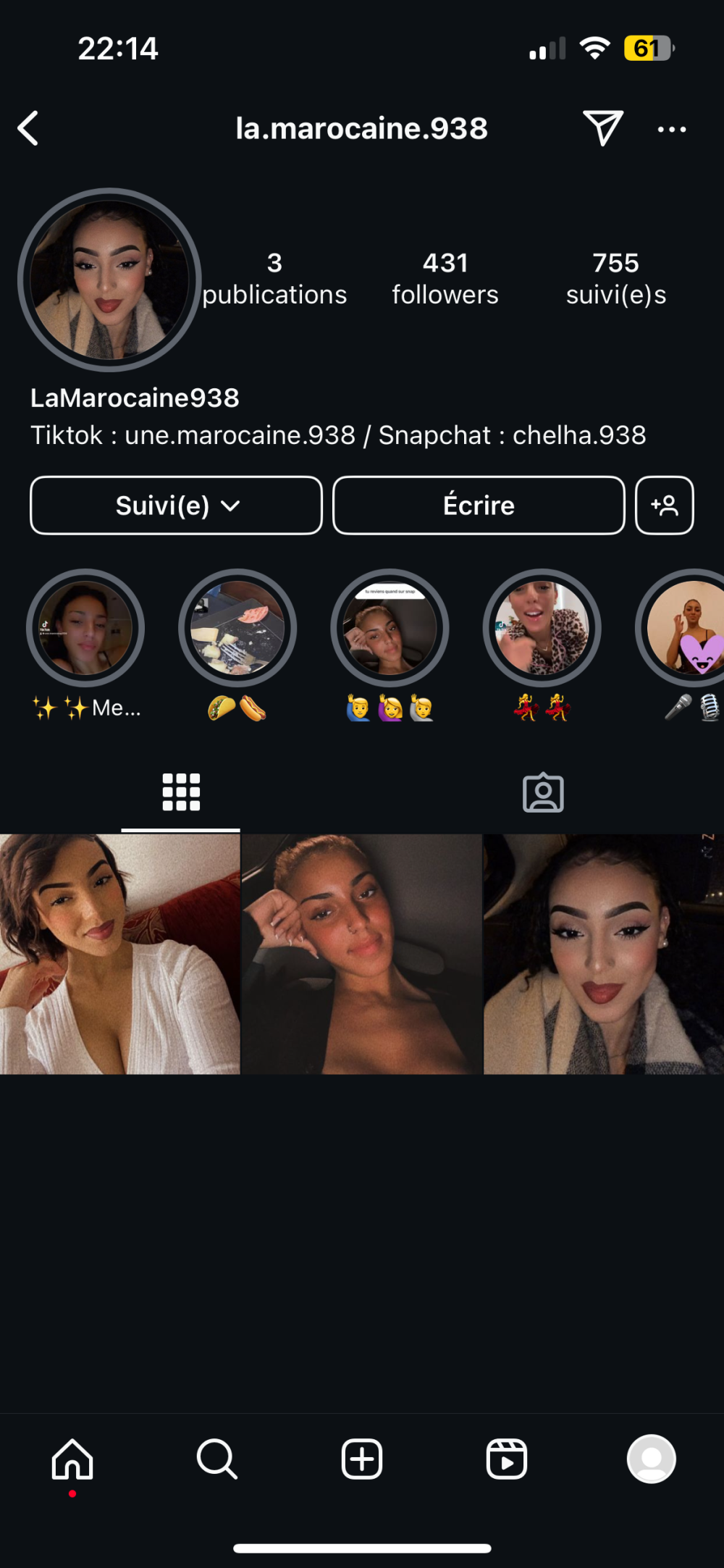View the 755 suivi(e)s list
Screen dimensions: 724x1568
(615, 279)
